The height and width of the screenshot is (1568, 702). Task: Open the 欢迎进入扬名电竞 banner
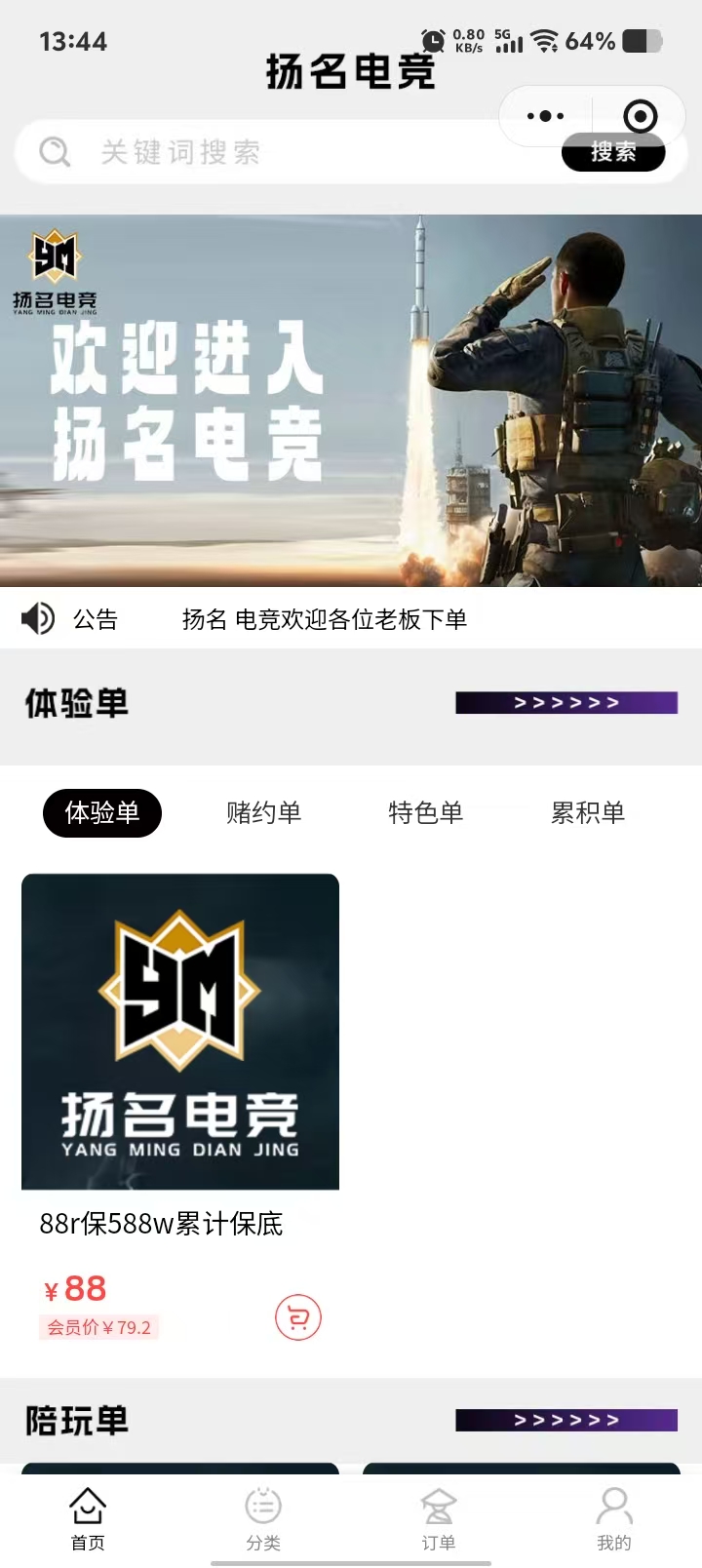click(351, 400)
